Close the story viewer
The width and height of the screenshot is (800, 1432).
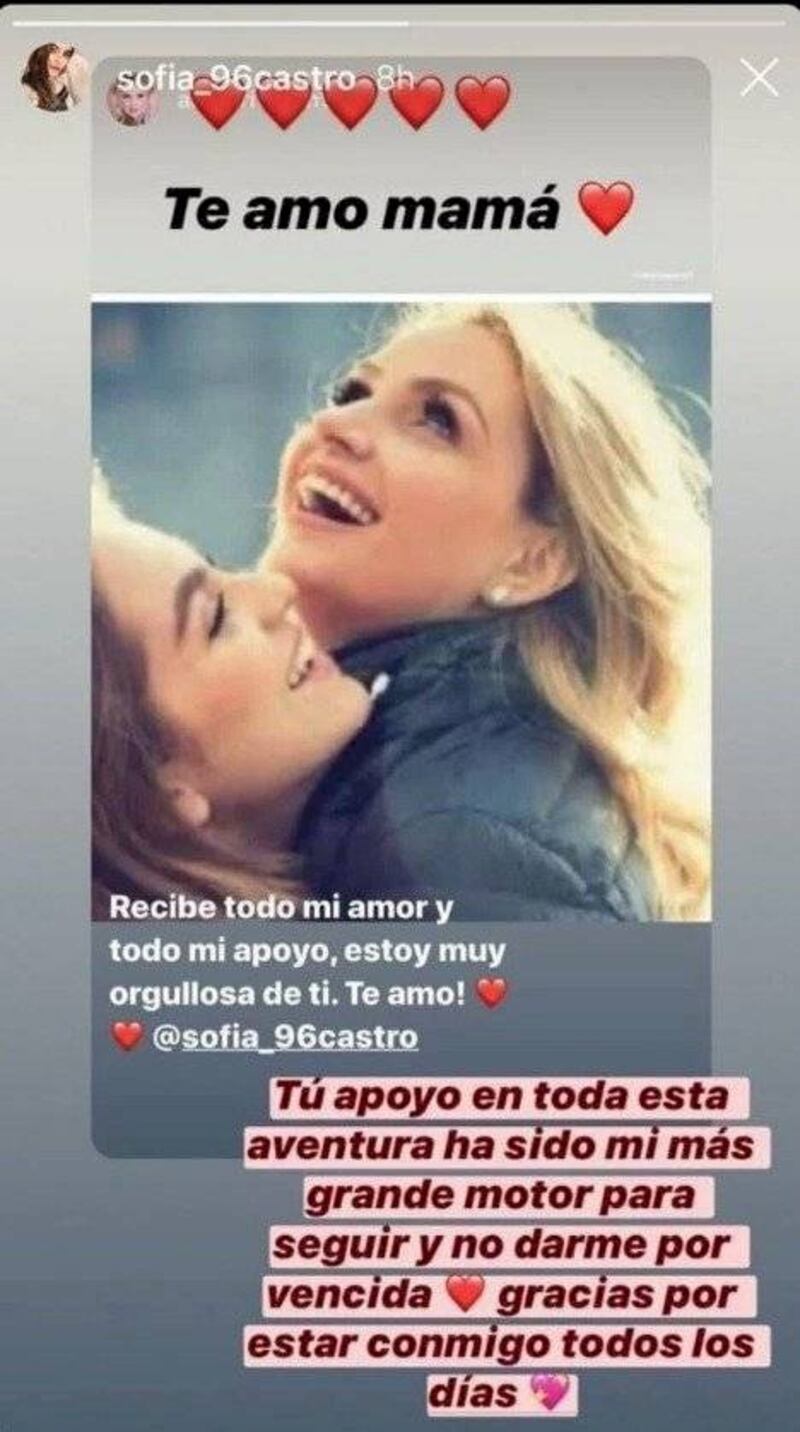pyautogui.click(x=759, y=77)
